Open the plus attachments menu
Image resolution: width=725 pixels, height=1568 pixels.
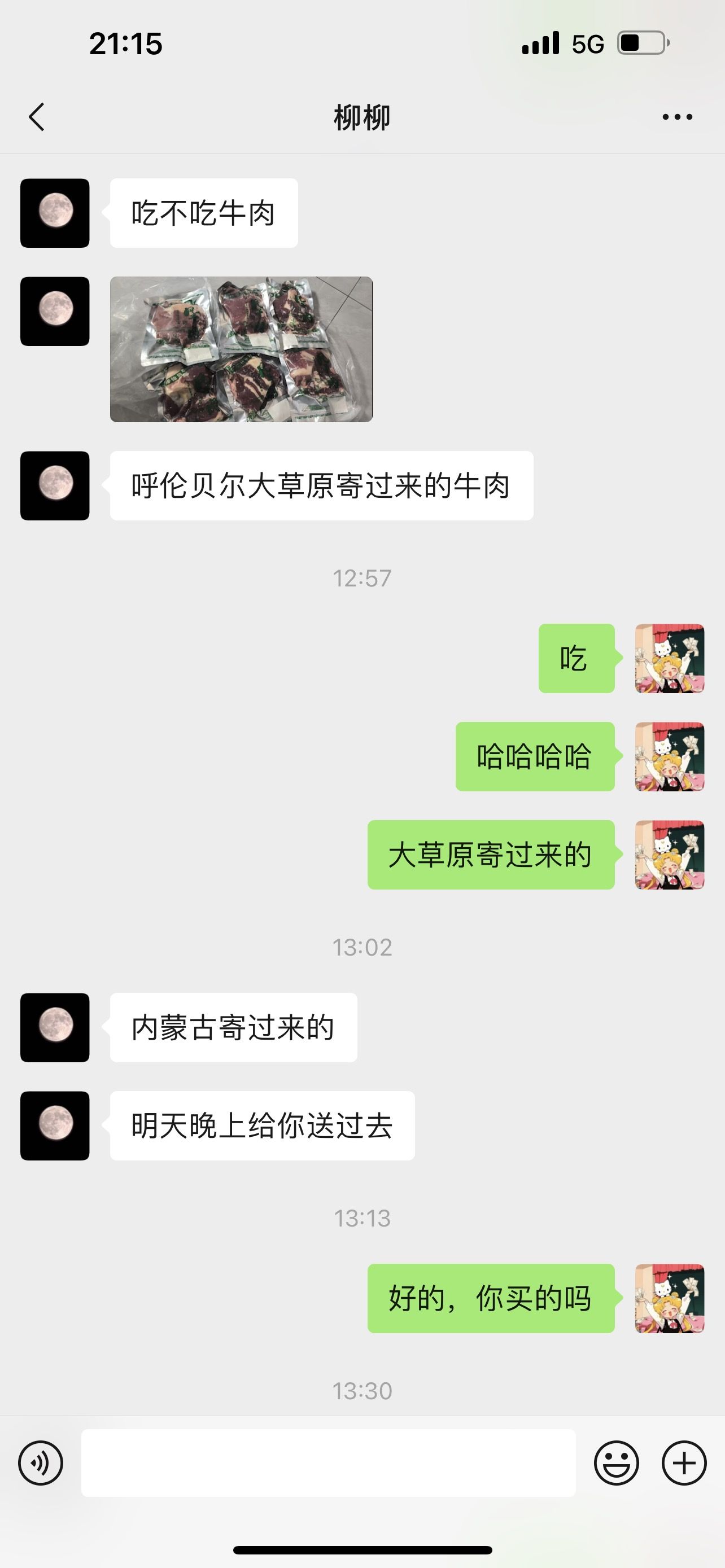click(x=684, y=1462)
